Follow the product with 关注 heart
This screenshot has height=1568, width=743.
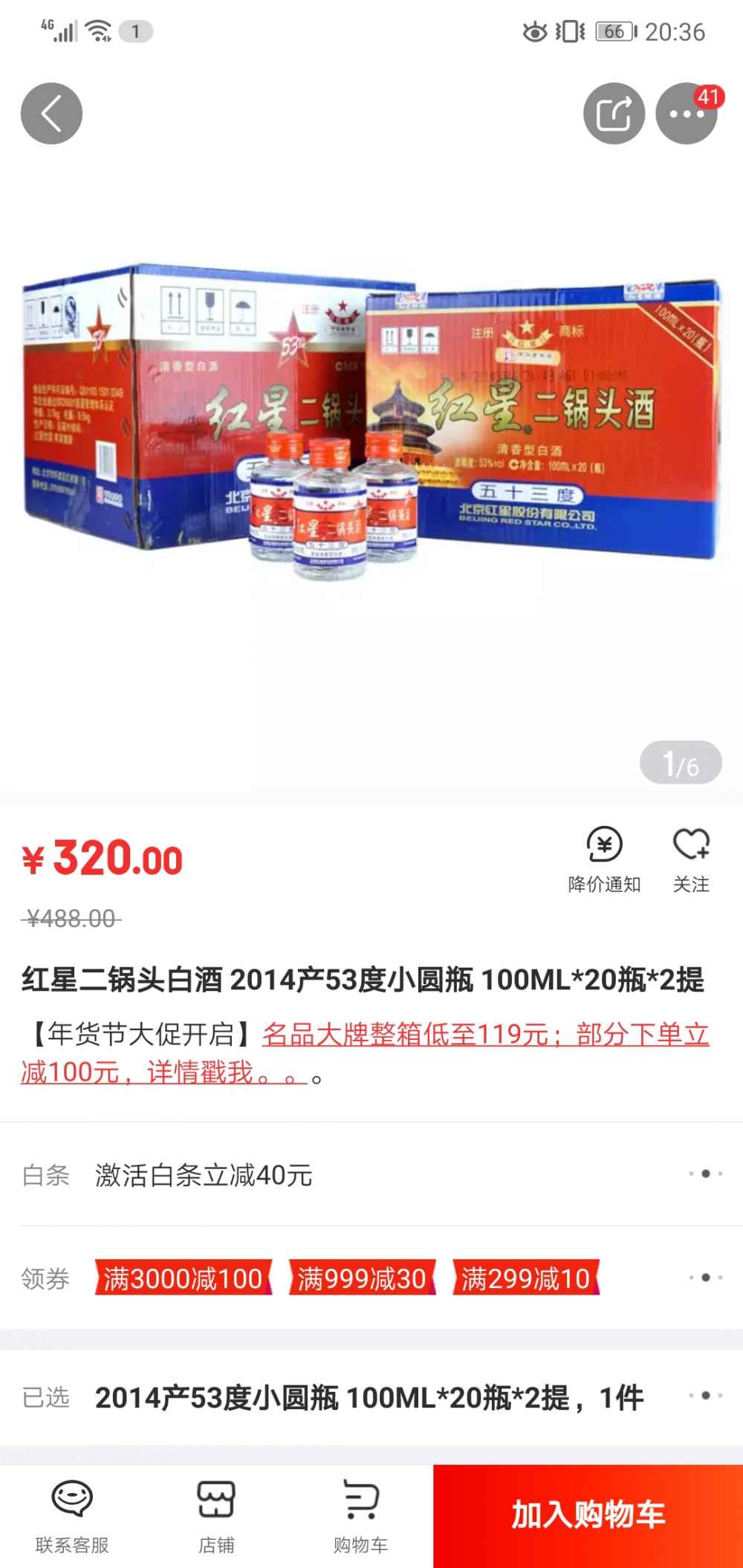tap(691, 859)
